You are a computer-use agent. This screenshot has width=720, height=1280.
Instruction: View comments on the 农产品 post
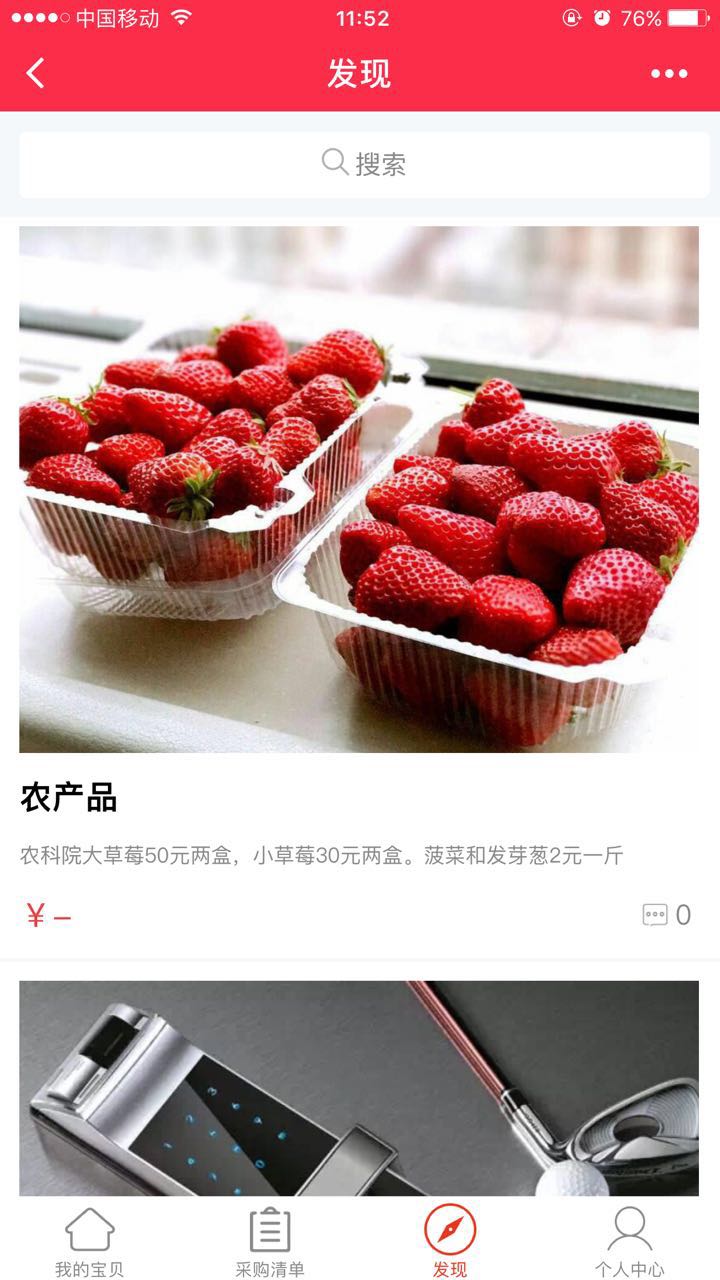coord(666,915)
